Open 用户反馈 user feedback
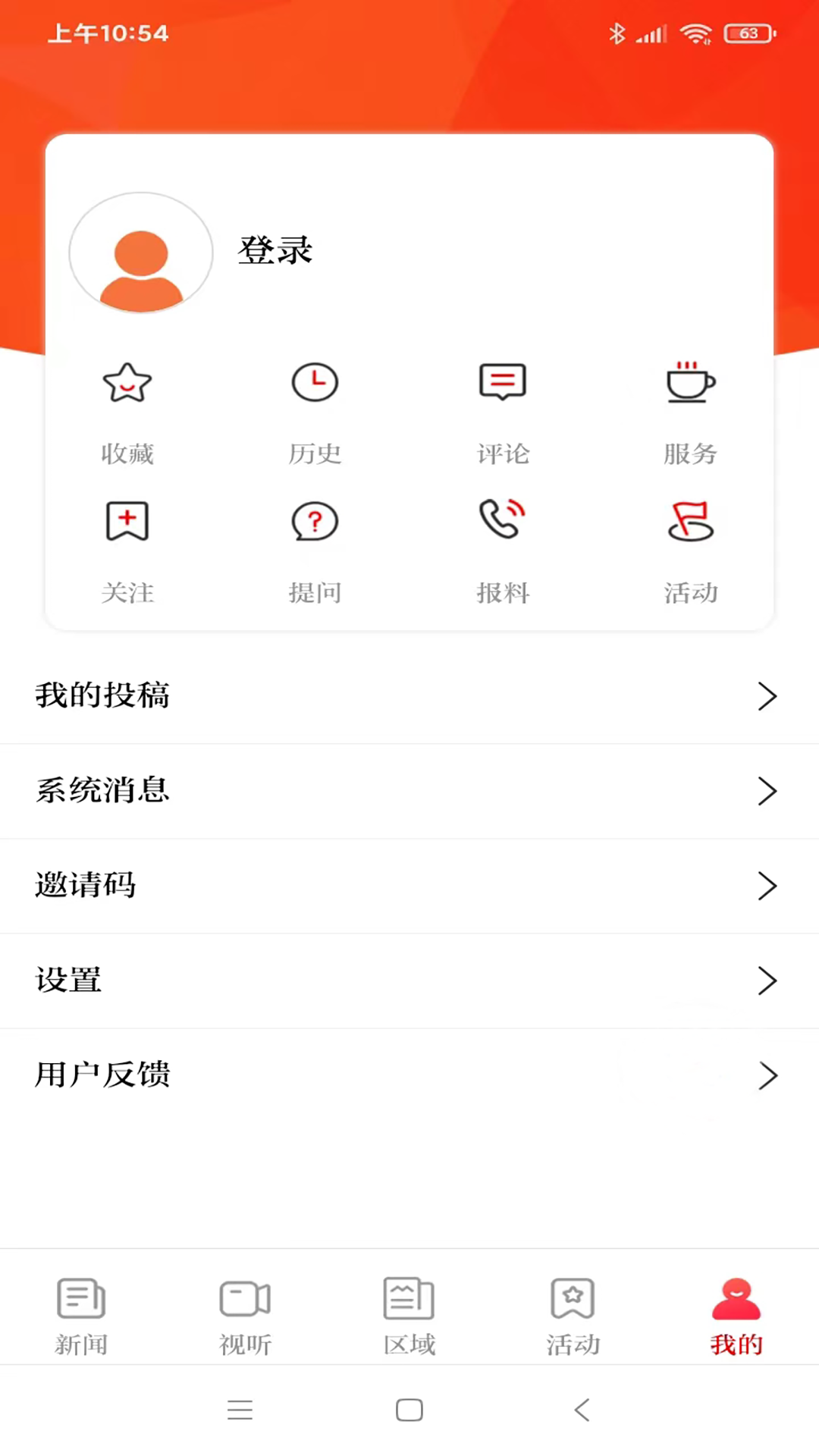This screenshot has width=819, height=1456. (409, 1075)
